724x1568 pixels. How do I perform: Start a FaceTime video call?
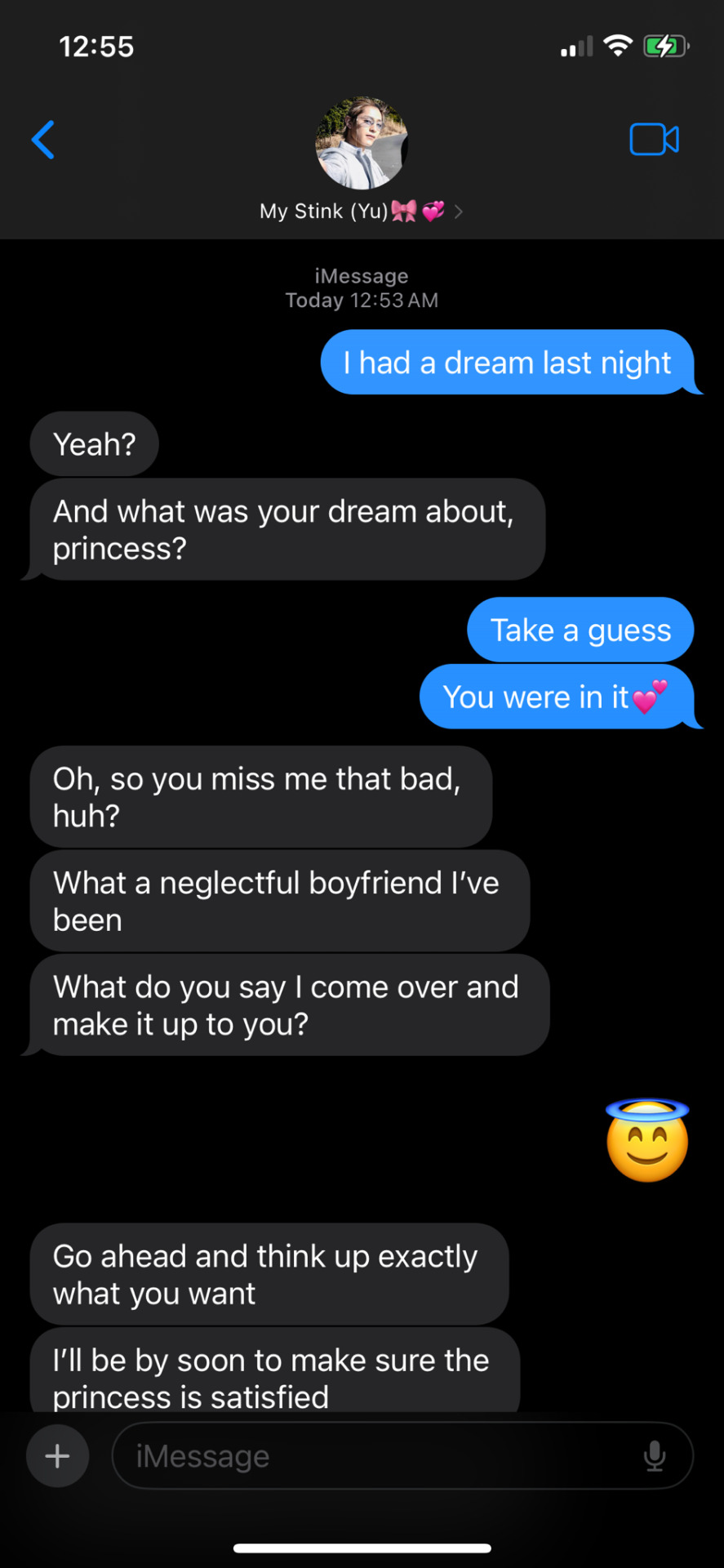654,140
